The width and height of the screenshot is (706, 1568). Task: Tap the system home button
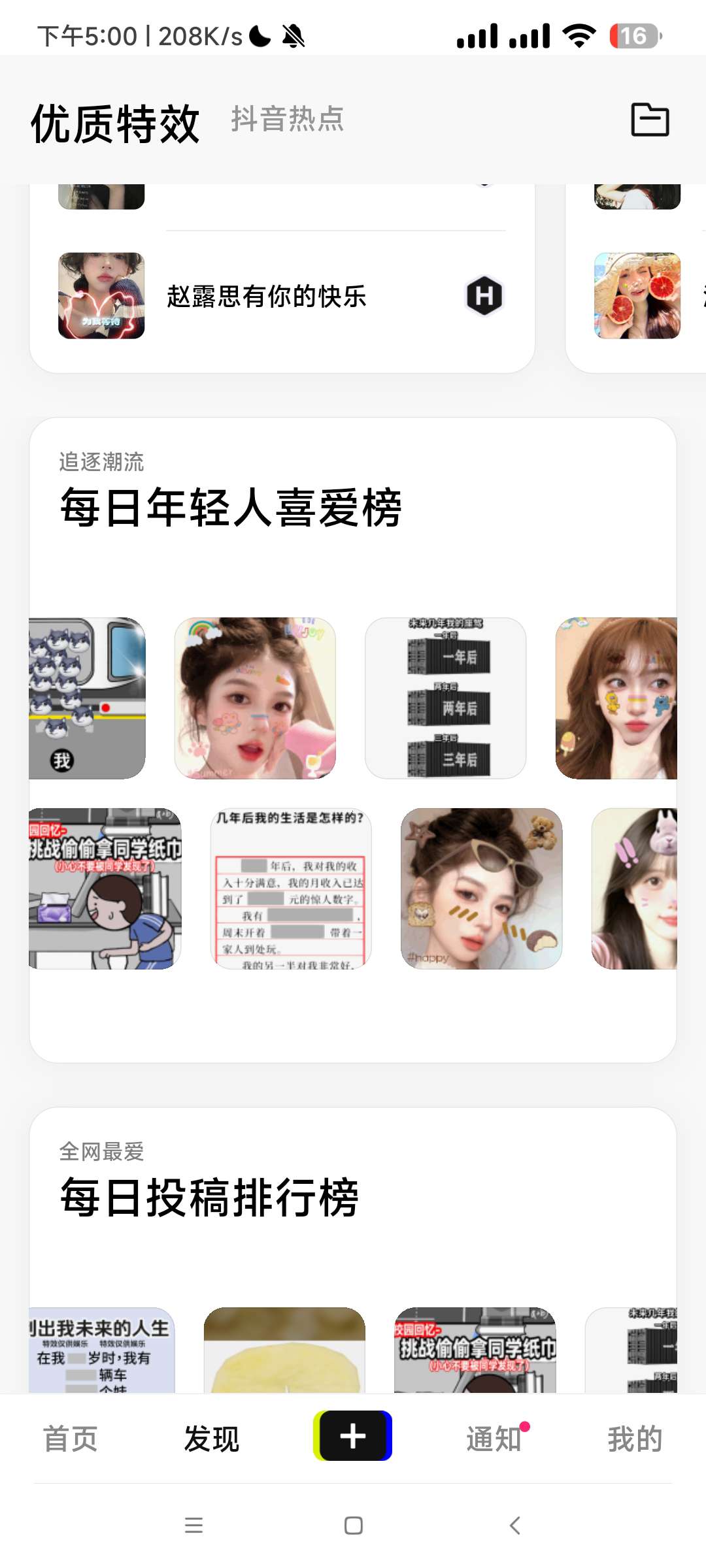[353, 1526]
